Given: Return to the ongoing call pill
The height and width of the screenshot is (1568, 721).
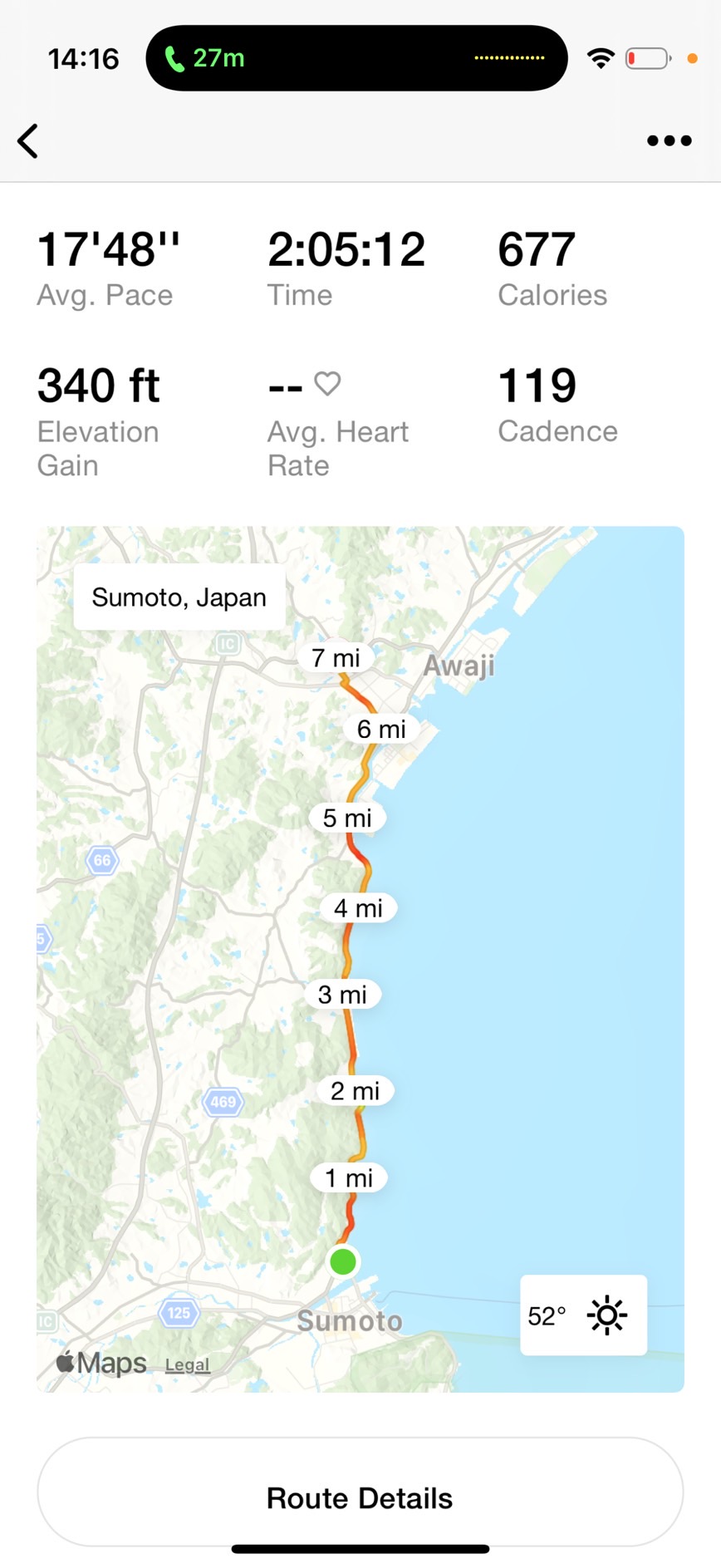Looking at the screenshot, I should (356, 58).
